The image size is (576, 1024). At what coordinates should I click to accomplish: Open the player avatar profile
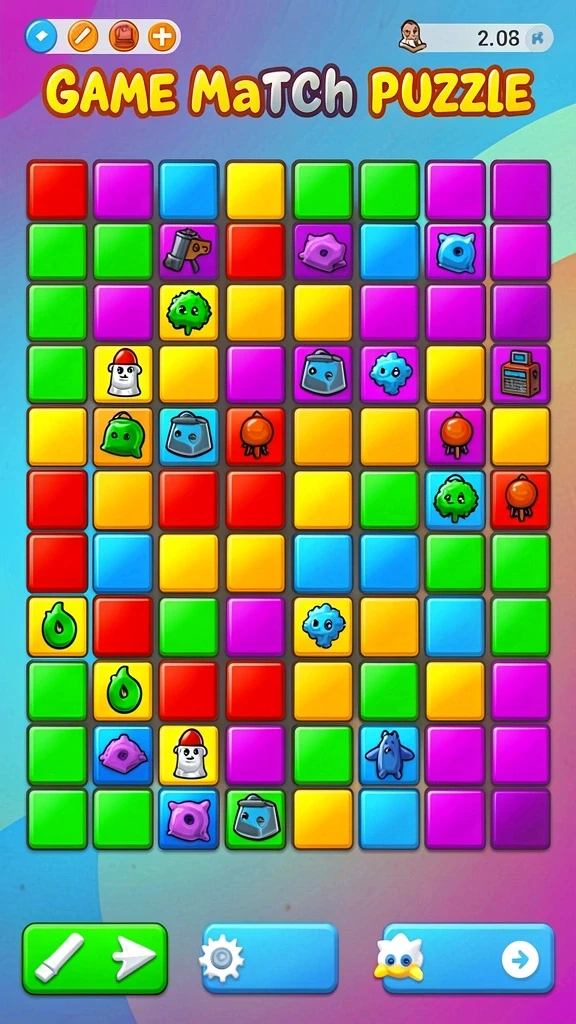click(x=412, y=36)
